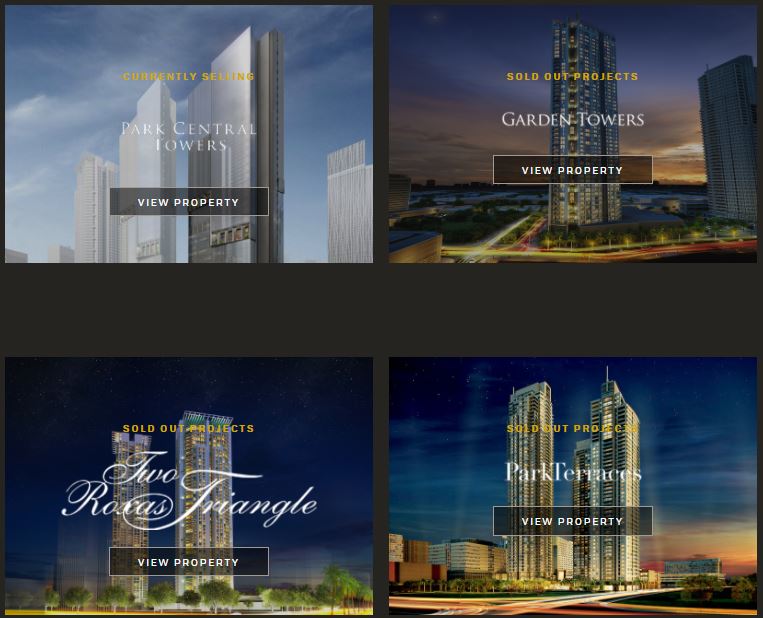View property for Park Central Towers

point(189,202)
